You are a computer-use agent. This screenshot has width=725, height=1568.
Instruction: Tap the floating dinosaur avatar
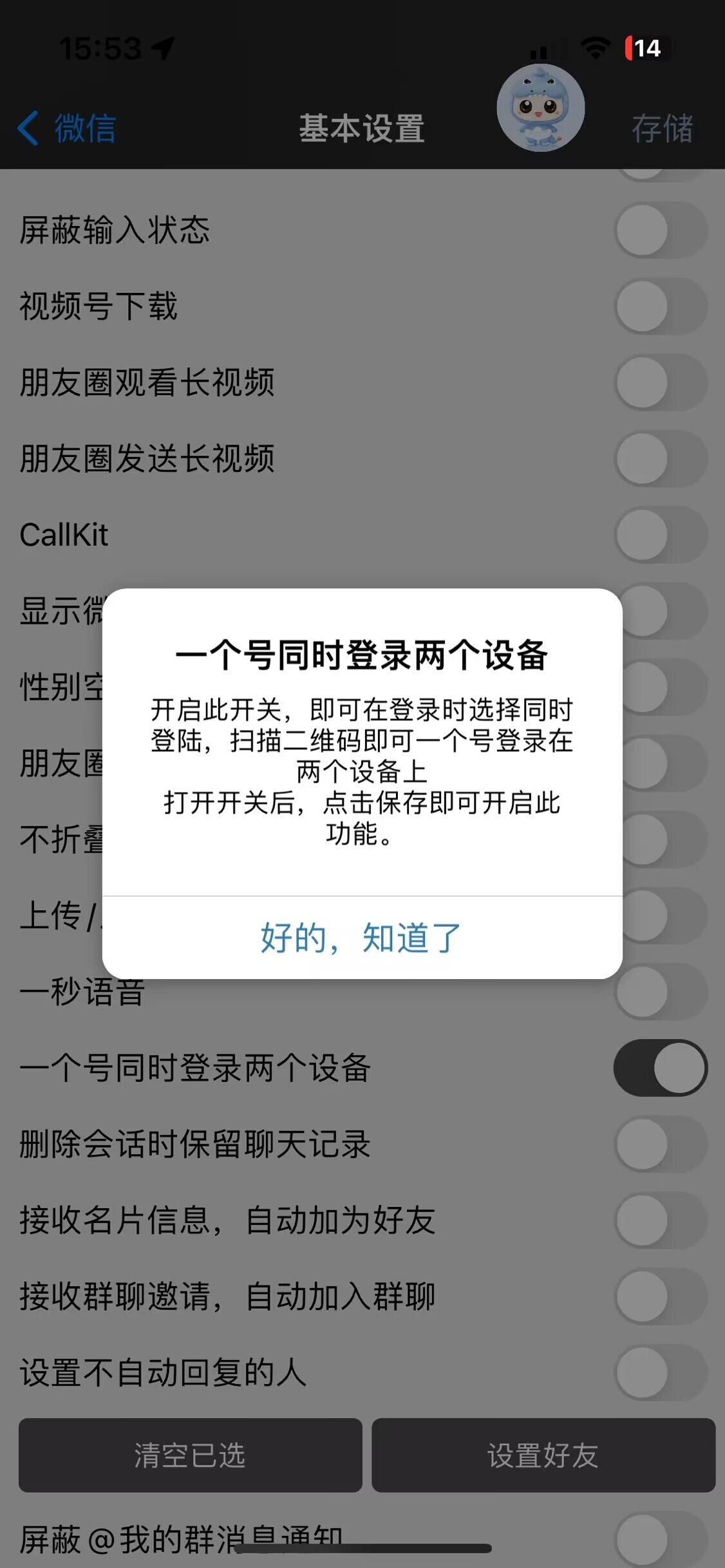tap(541, 107)
